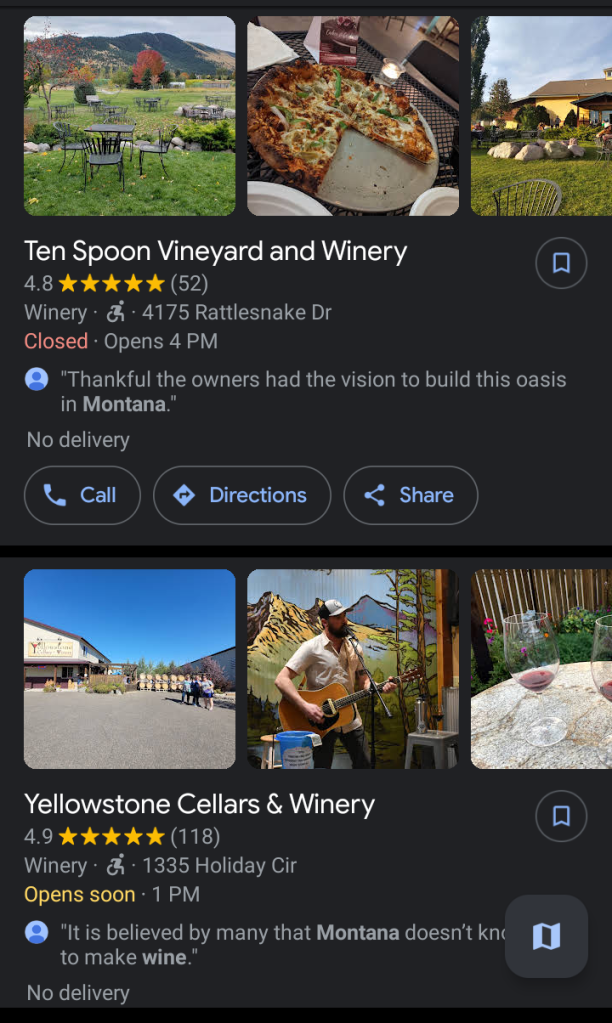This screenshot has height=1023, width=612.
Task: View Yellowstone Cellars building exterior photo
Action: click(x=129, y=669)
